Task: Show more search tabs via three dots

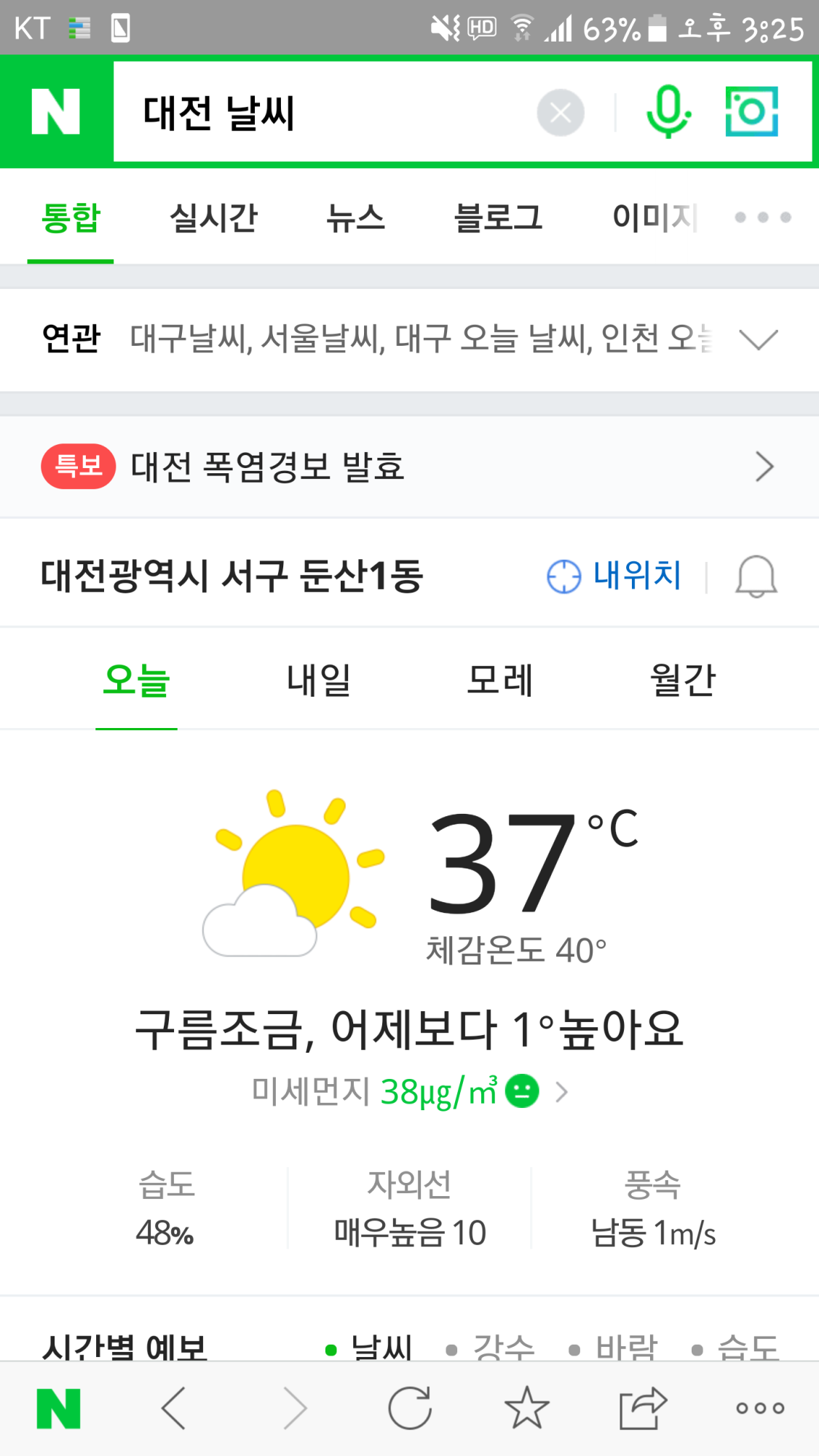Action: click(762, 217)
